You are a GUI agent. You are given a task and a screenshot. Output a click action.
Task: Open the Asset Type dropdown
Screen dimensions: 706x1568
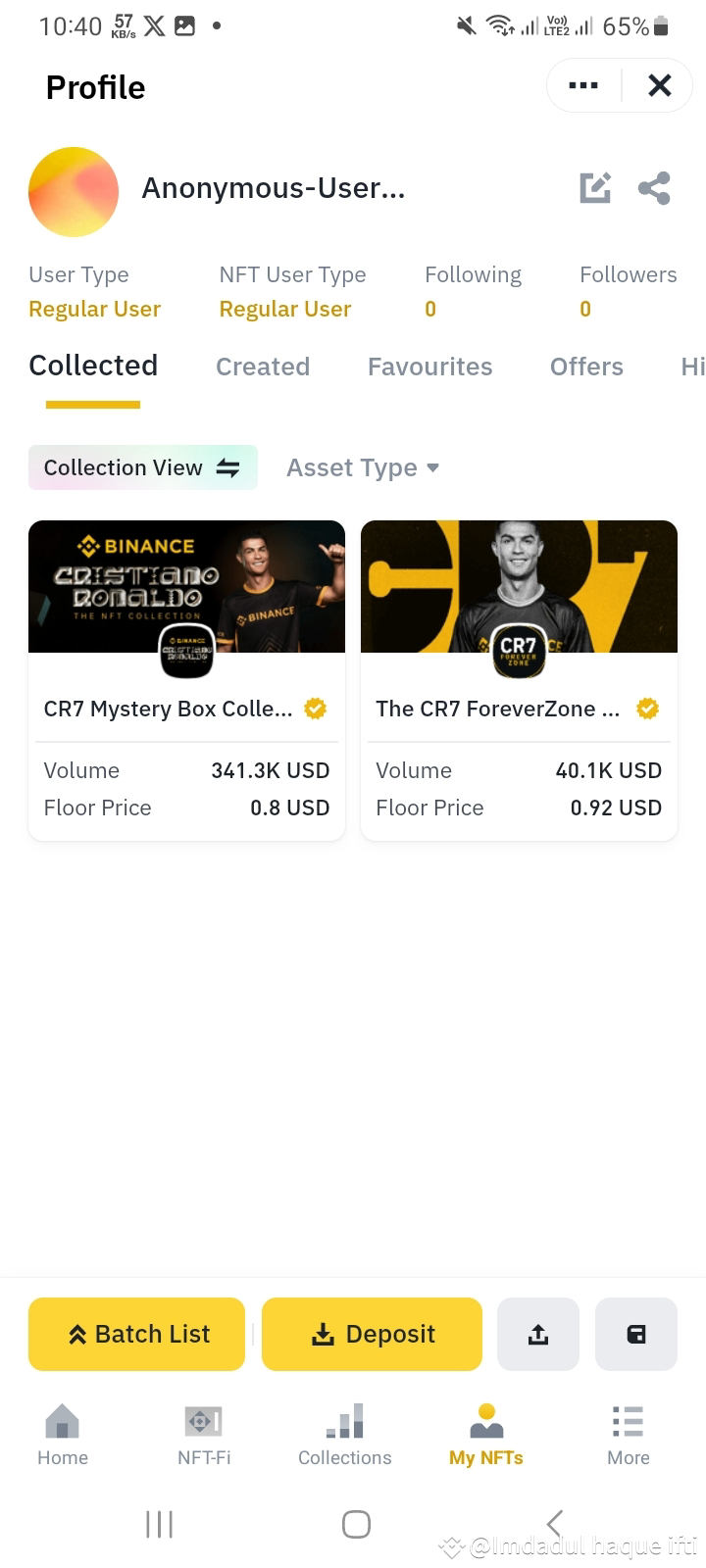363,467
